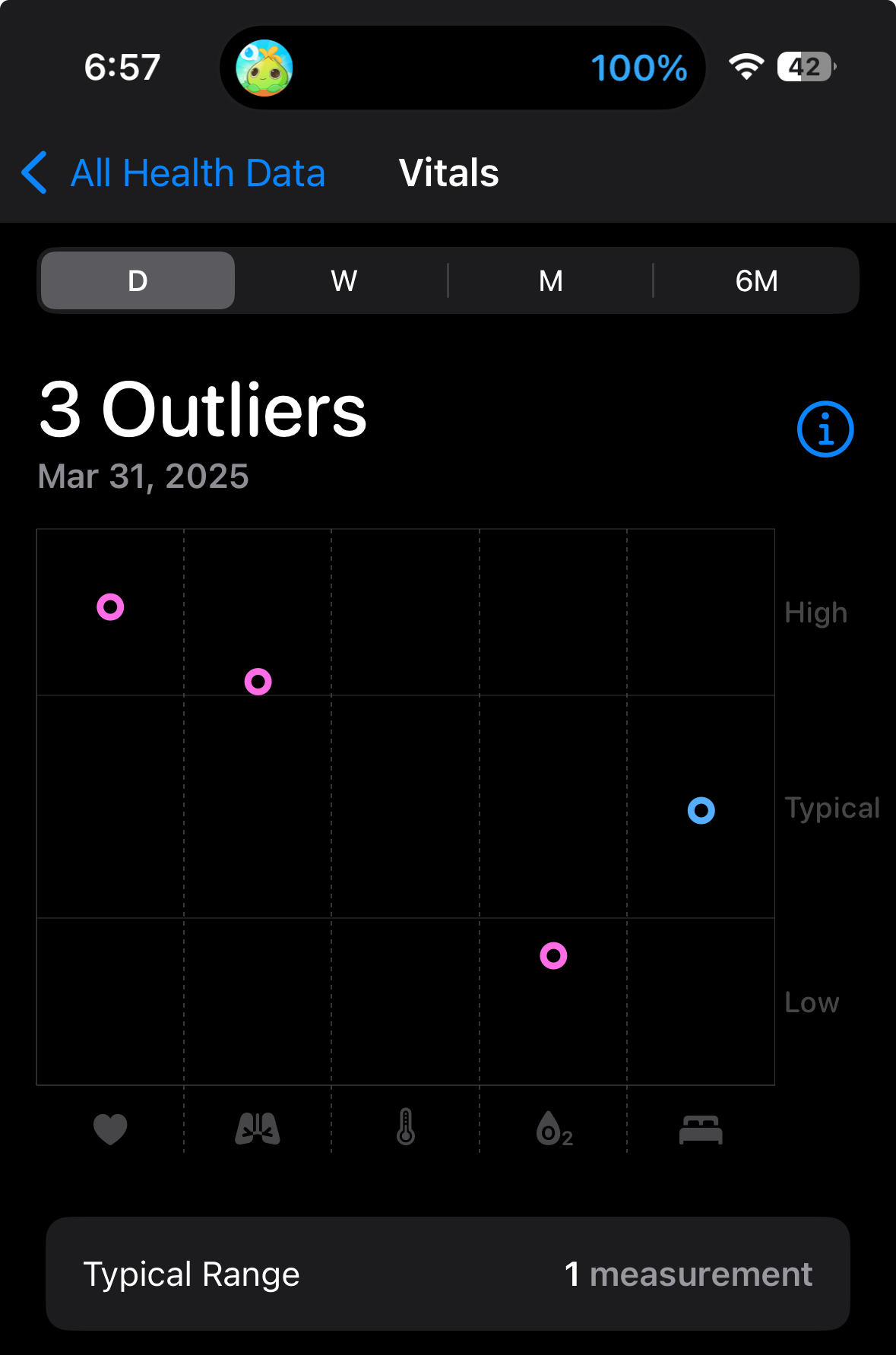Open the info icon beside 3 Outliers
The height and width of the screenshot is (1355, 896).
click(825, 429)
